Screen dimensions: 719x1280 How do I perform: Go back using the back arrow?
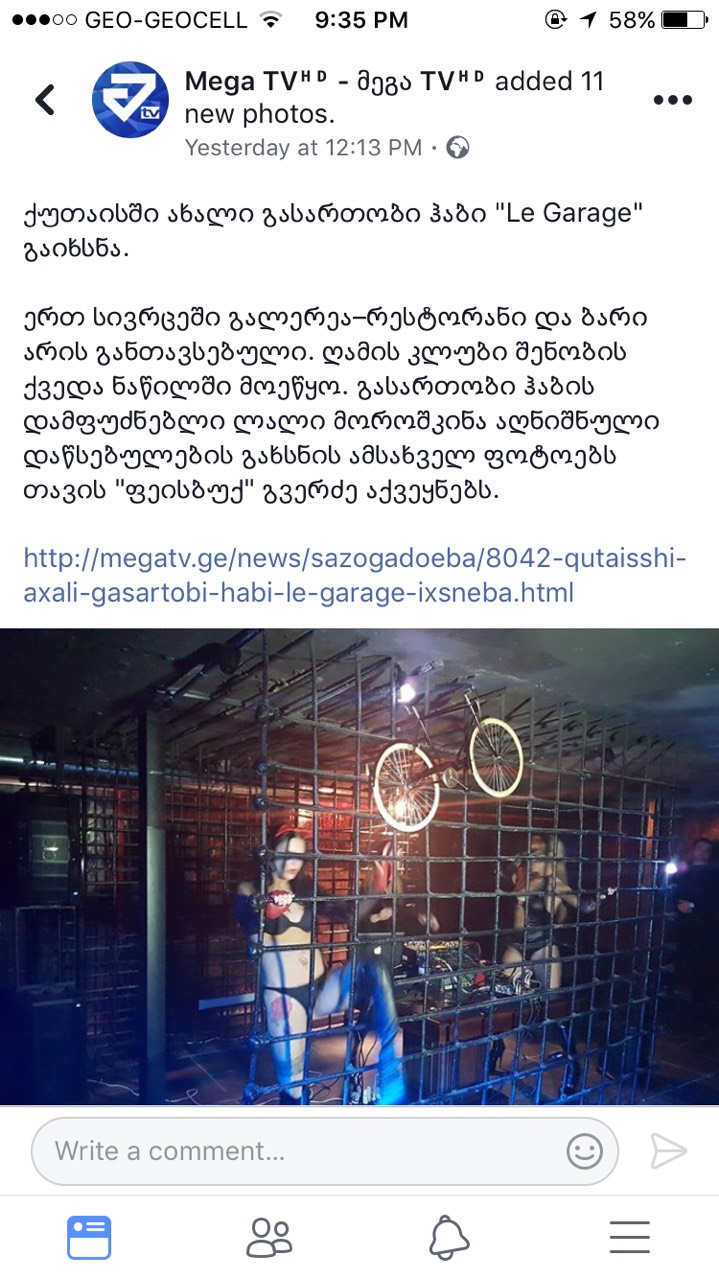(x=45, y=100)
